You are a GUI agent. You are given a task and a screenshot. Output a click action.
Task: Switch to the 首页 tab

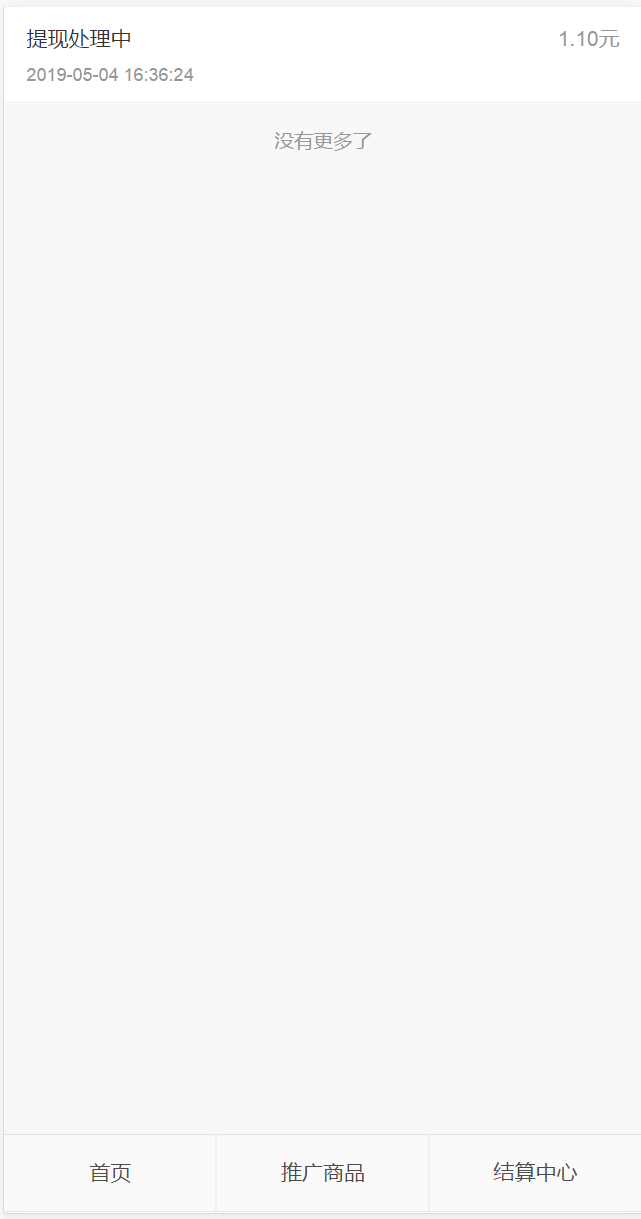click(110, 1173)
